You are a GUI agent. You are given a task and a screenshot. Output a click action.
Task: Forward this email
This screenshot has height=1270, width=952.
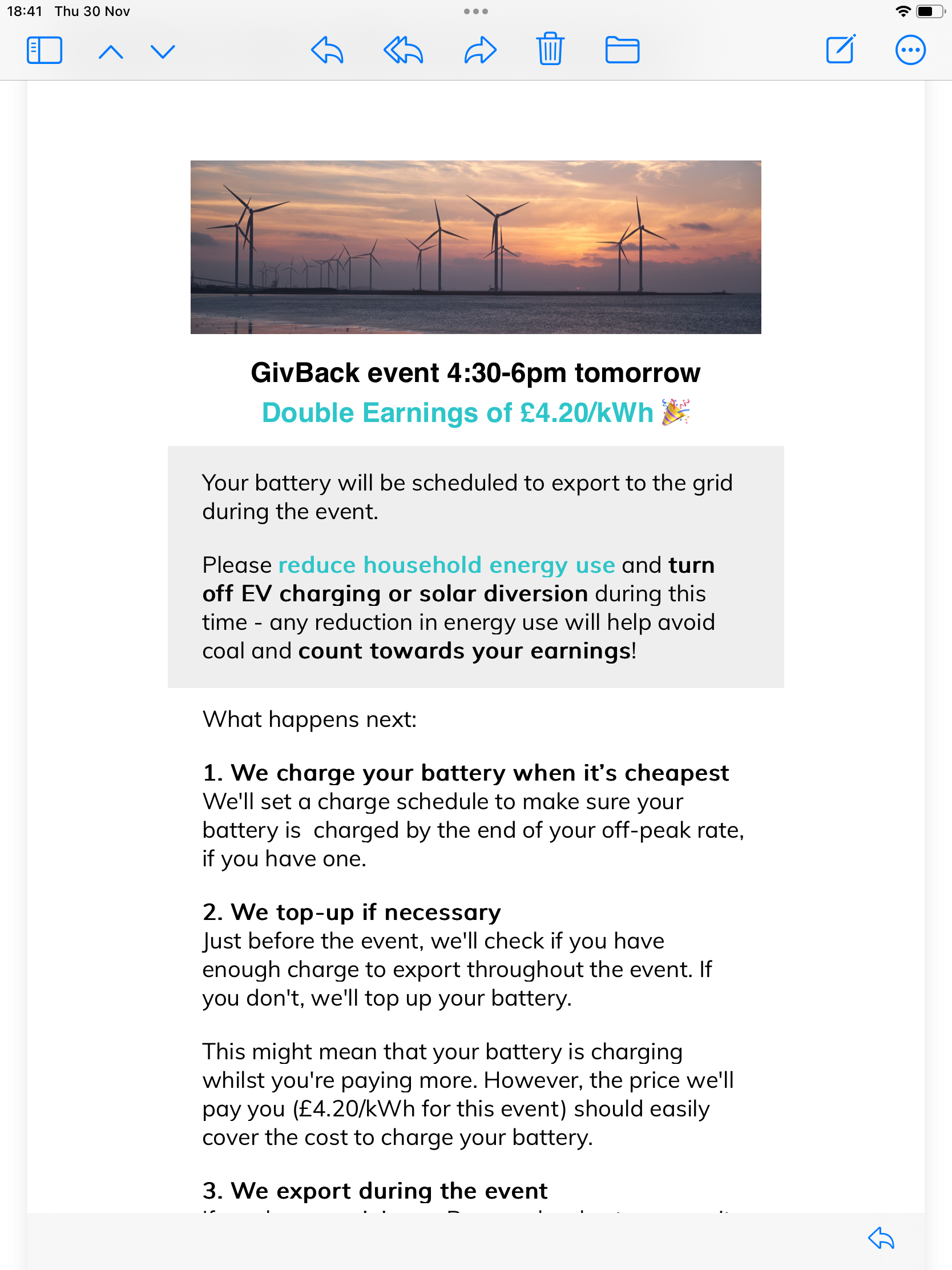point(481,50)
